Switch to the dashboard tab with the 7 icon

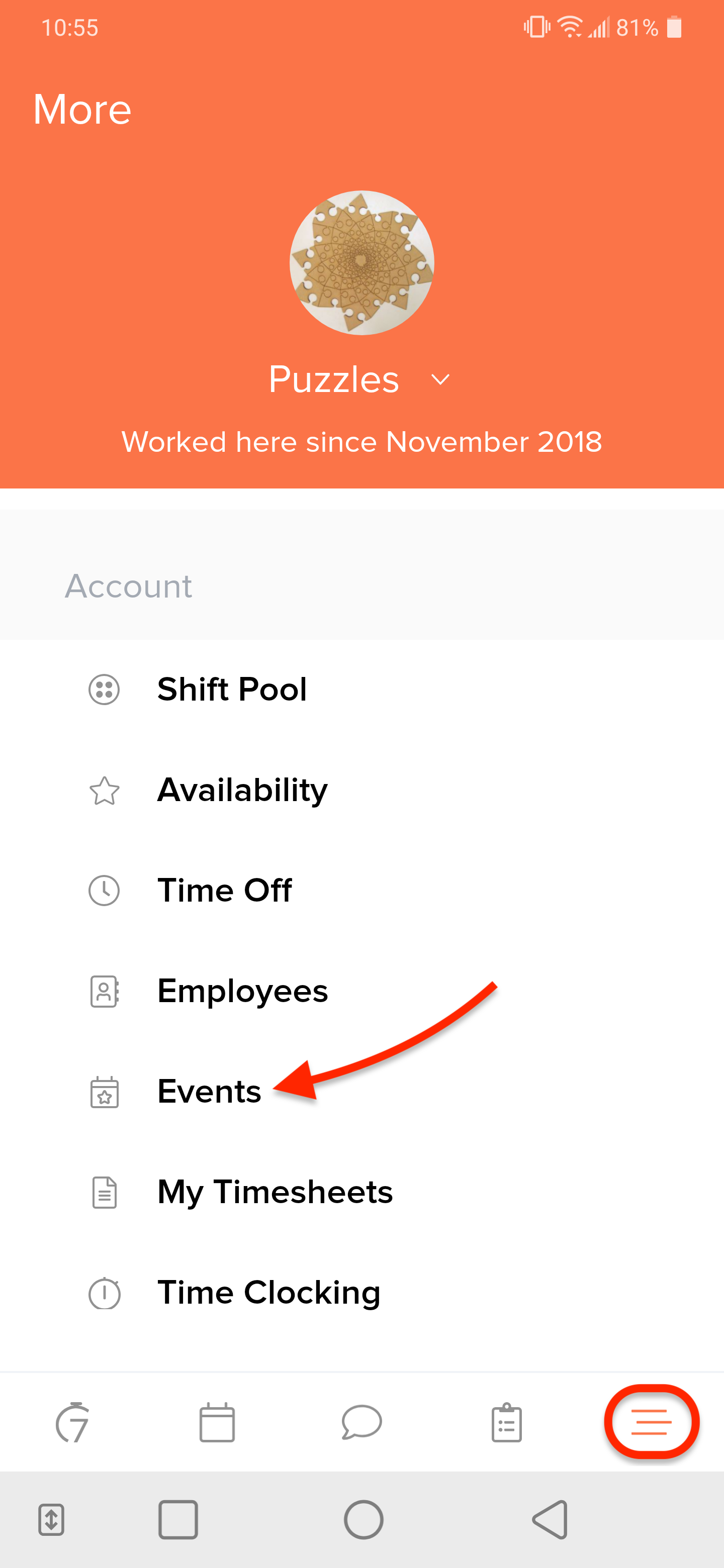click(72, 1423)
